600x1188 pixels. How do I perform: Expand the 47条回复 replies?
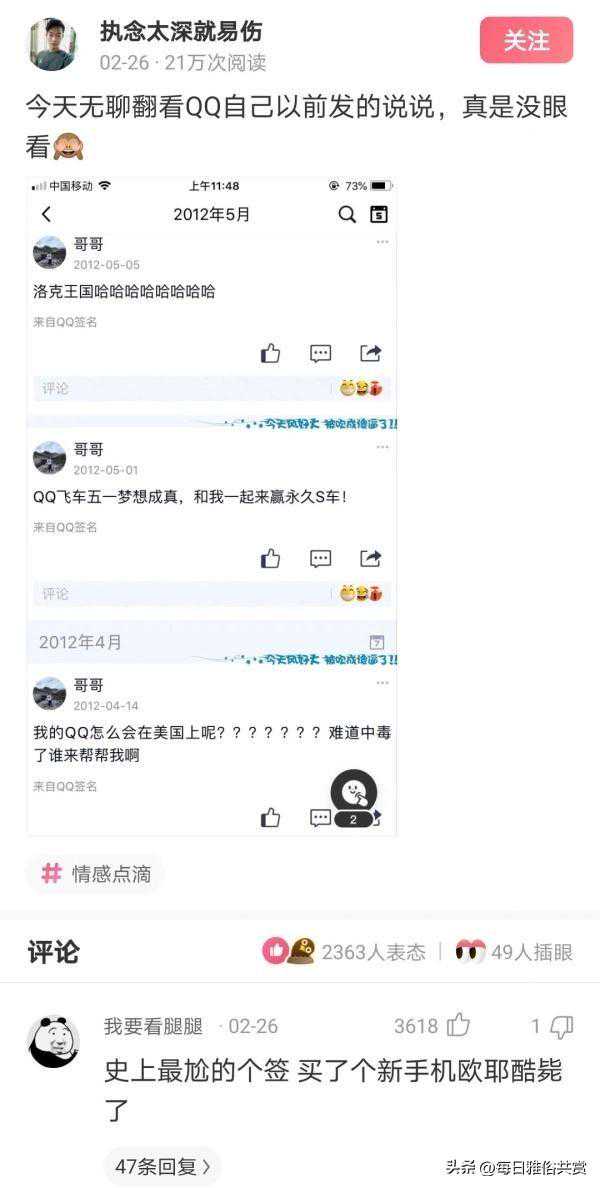click(162, 1165)
